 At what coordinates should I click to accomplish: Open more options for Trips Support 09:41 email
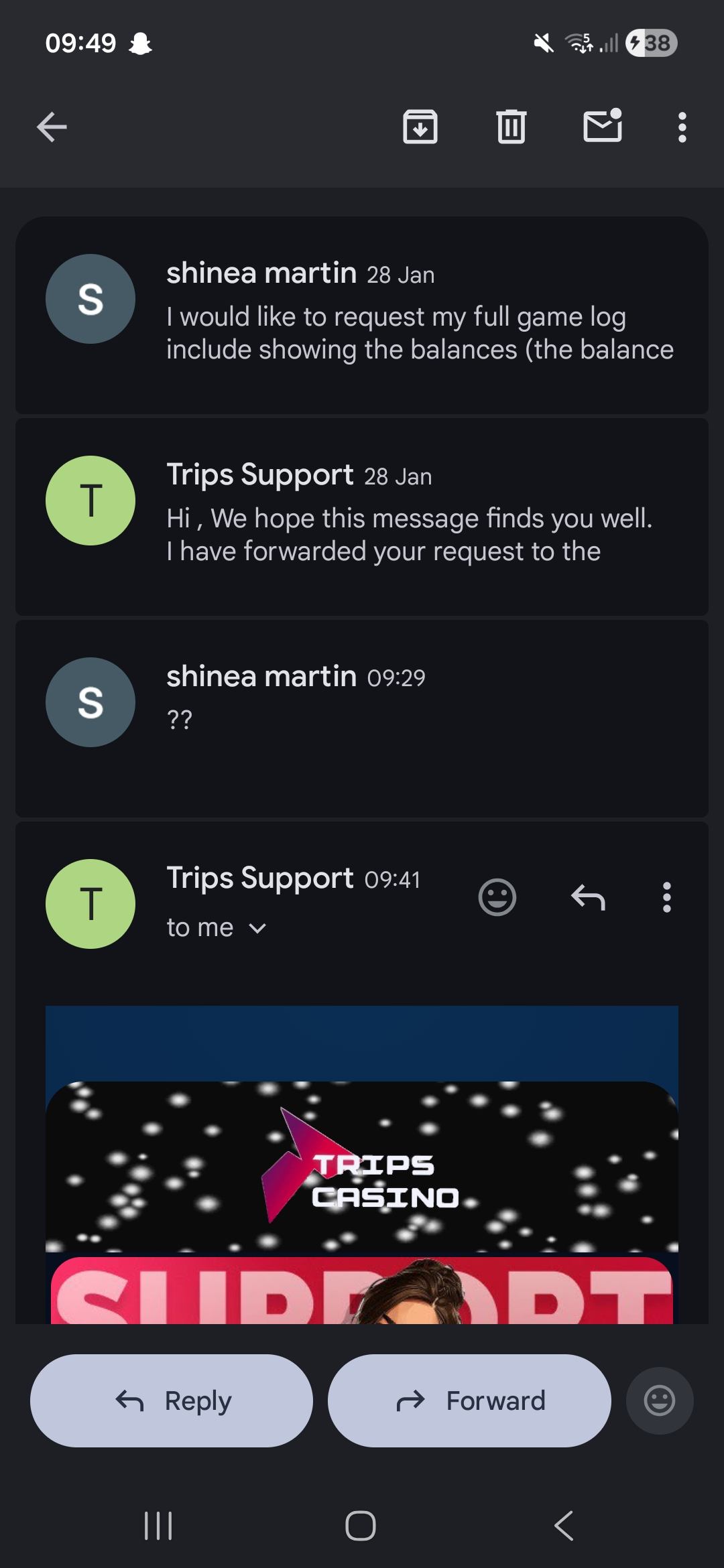click(666, 897)
